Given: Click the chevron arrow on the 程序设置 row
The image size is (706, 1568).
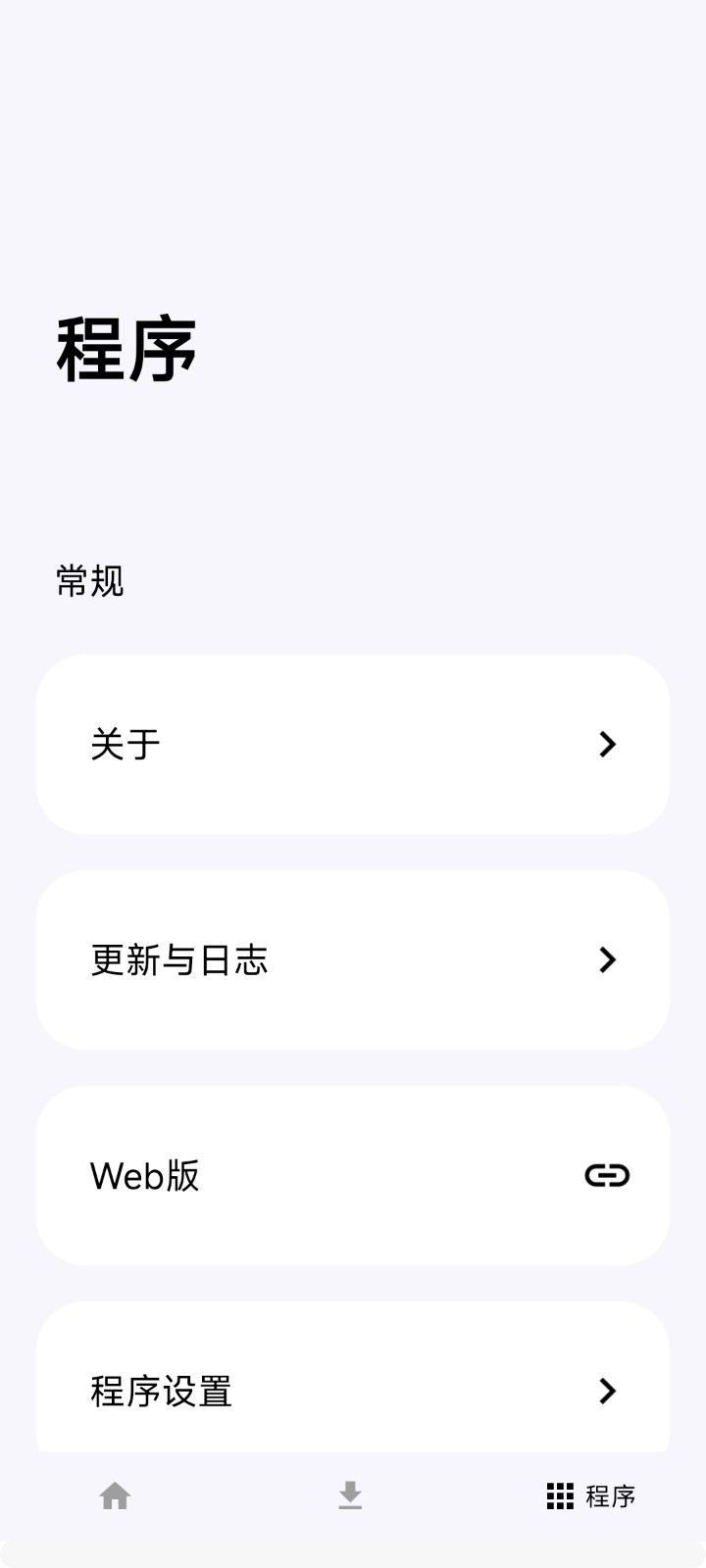Looking at the screenshot, I should tap(608, 1392).
